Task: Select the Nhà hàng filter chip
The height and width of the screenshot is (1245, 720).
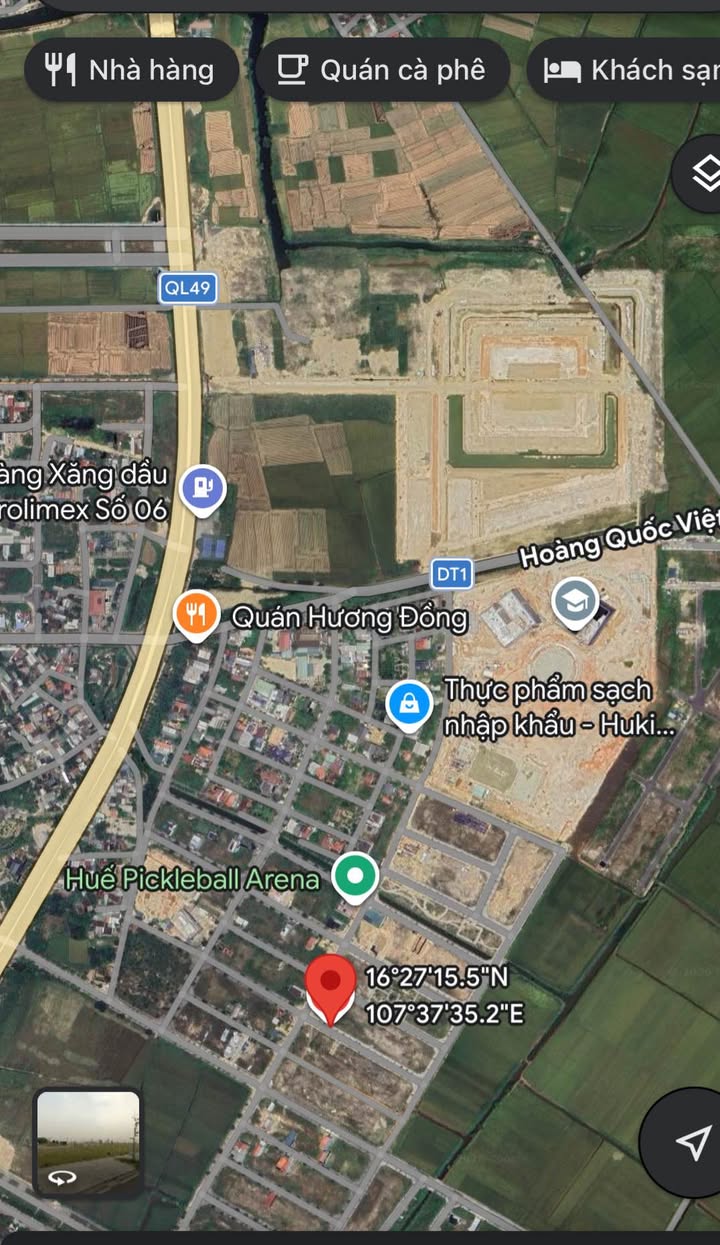Action: click(131, 70)
